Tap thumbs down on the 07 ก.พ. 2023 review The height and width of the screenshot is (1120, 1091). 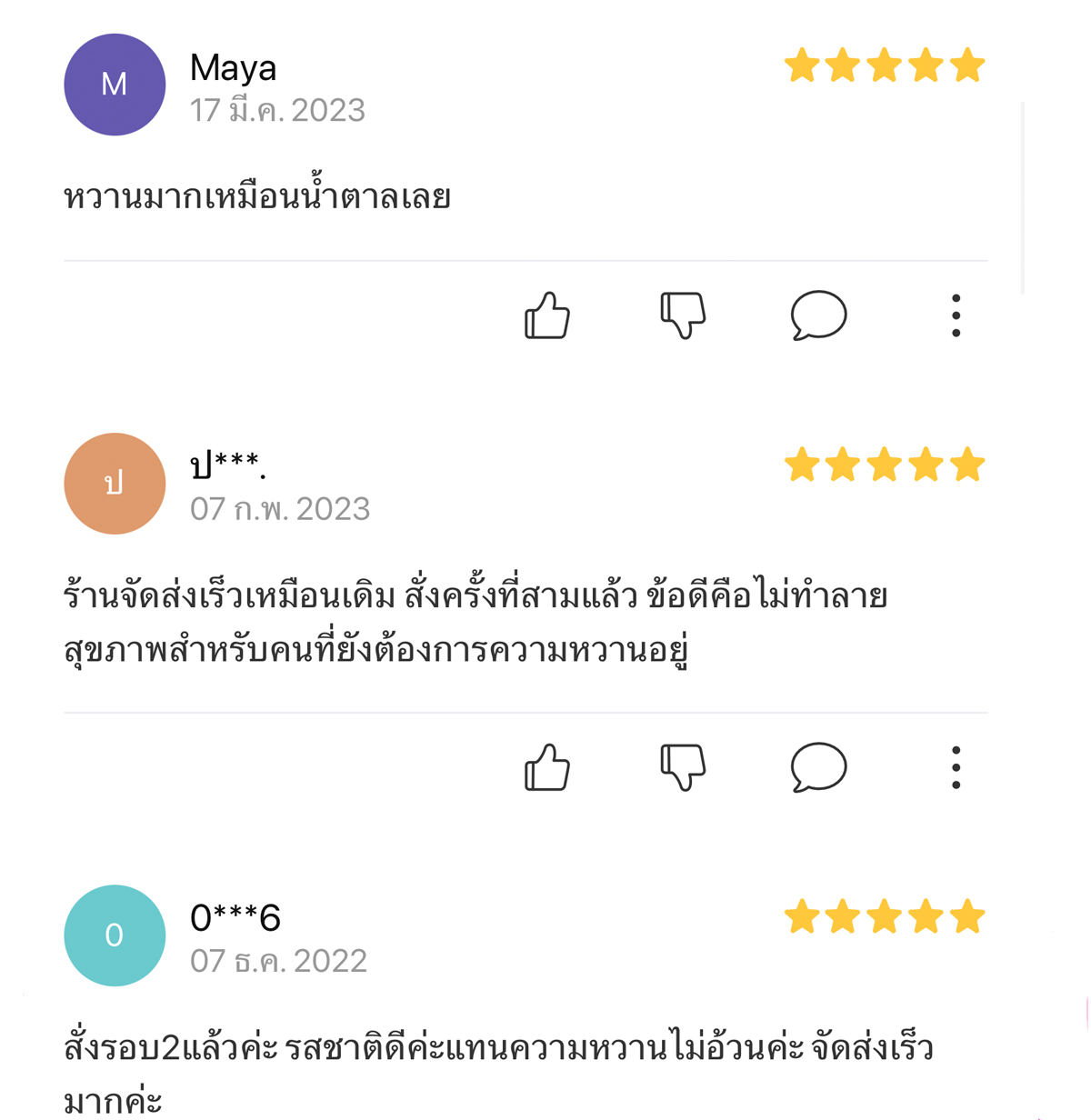pos(683,767)
